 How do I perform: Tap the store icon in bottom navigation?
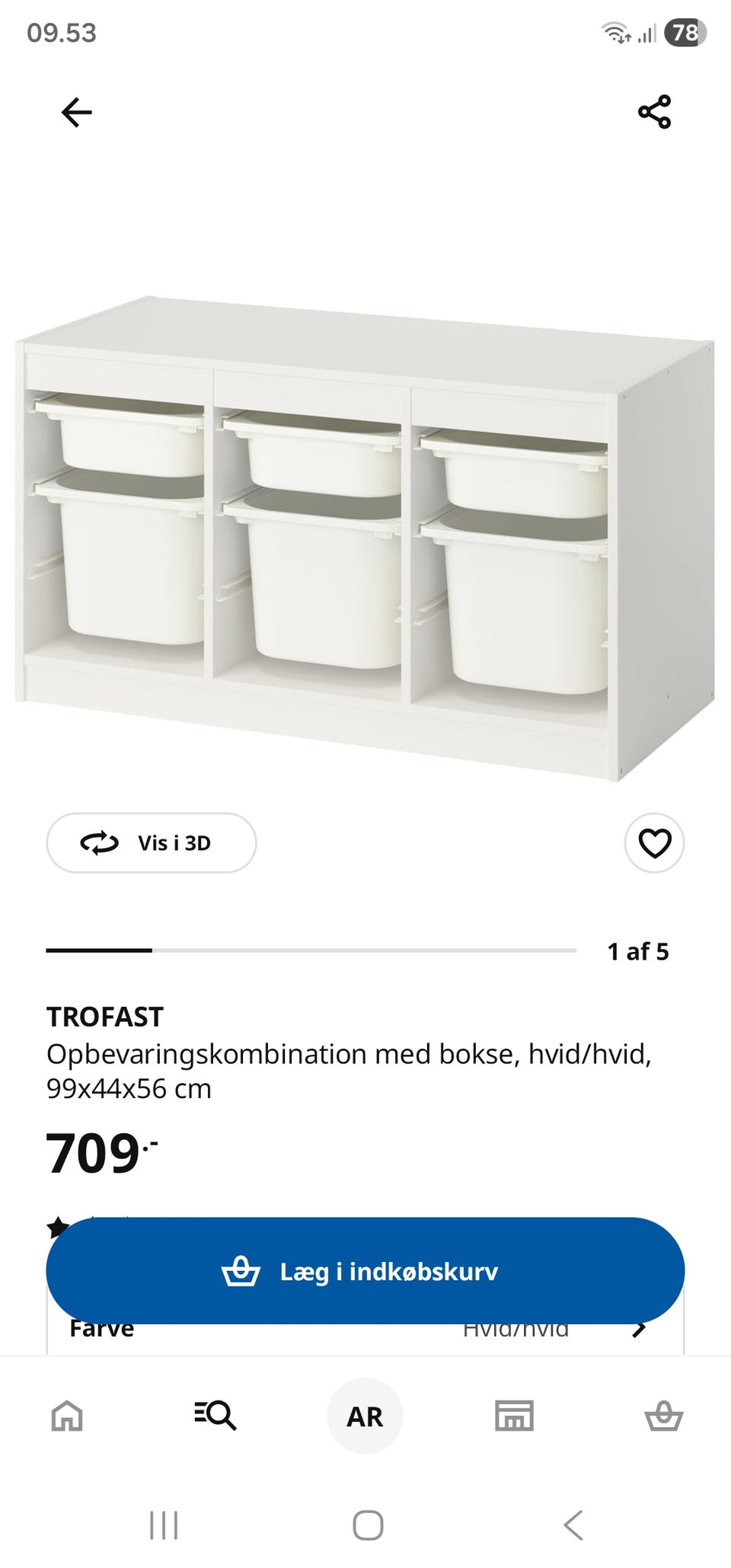click(x=515, y=1417)
